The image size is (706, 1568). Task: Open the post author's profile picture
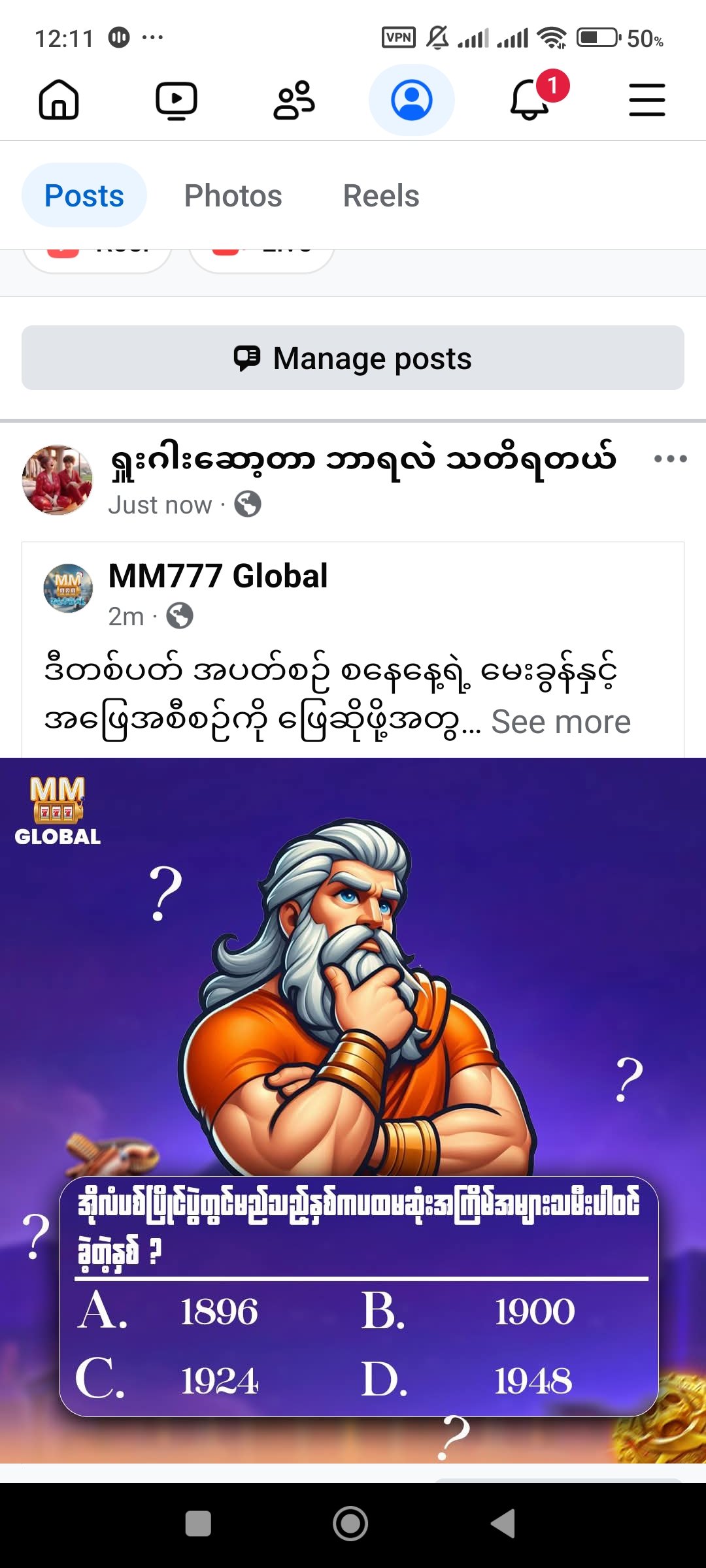[x=58, y=480]
